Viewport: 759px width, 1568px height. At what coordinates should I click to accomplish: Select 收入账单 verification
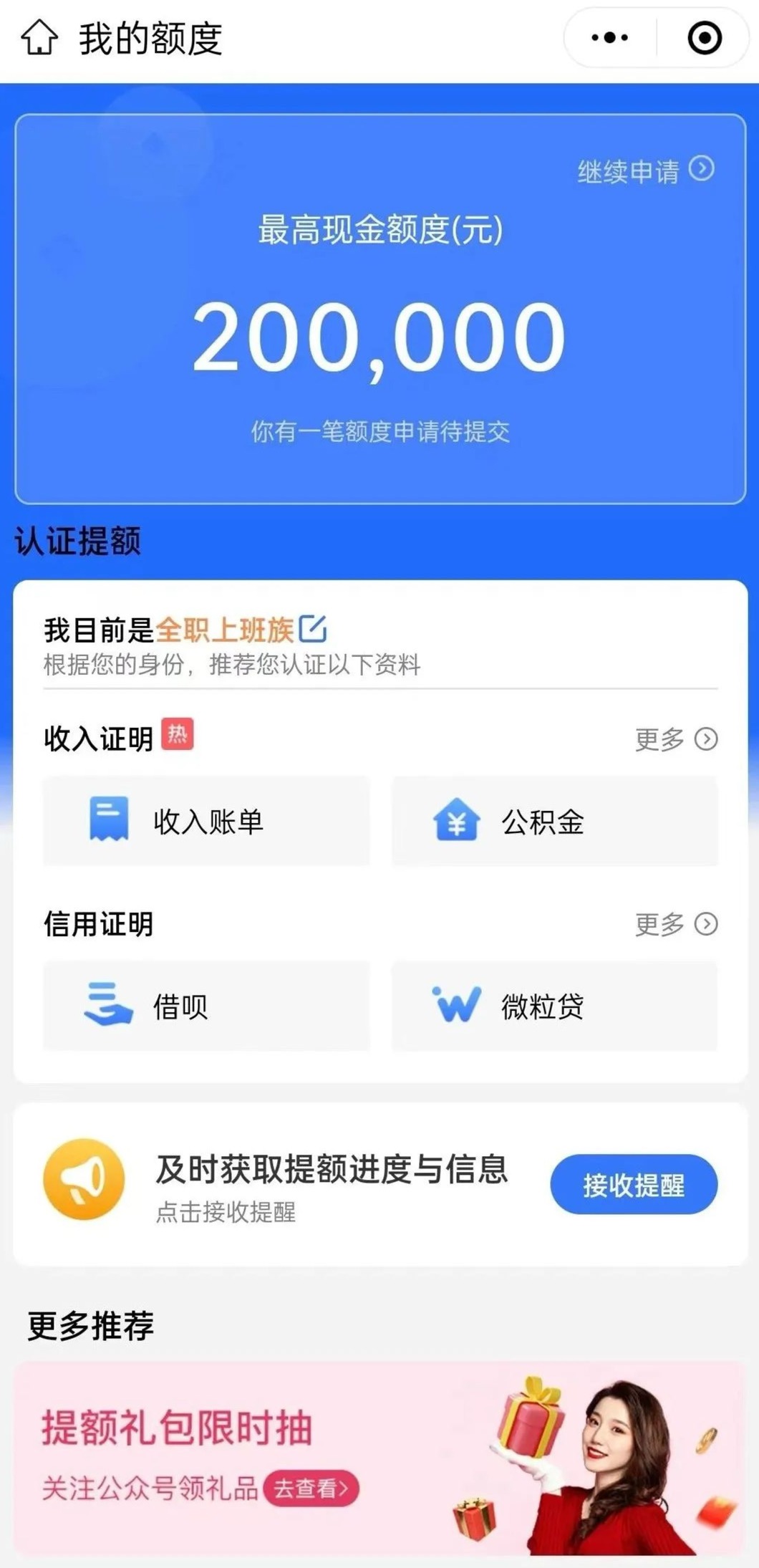click(x=207, y=821)
